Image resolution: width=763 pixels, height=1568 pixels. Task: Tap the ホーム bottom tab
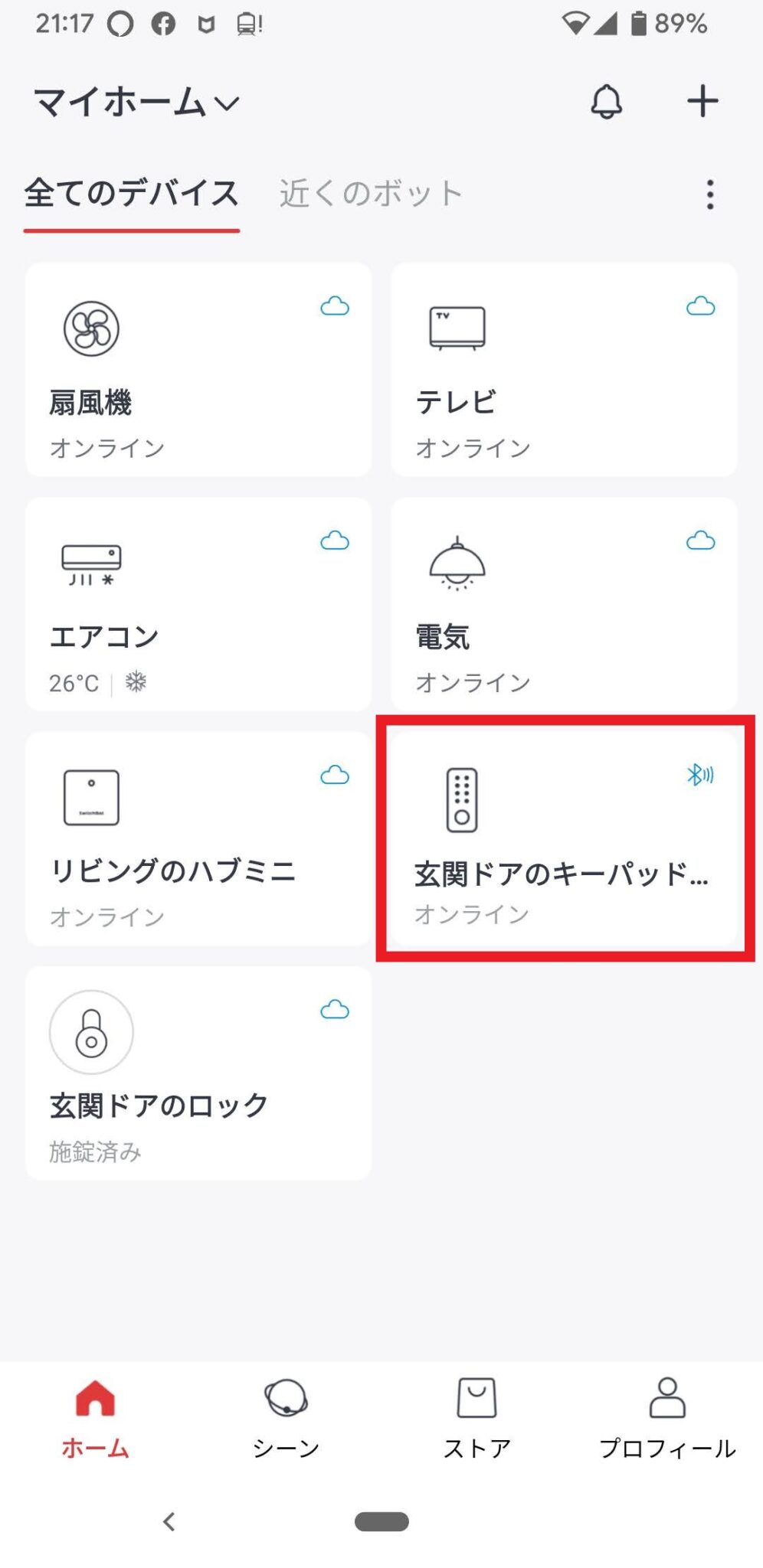click(95, 1418)
